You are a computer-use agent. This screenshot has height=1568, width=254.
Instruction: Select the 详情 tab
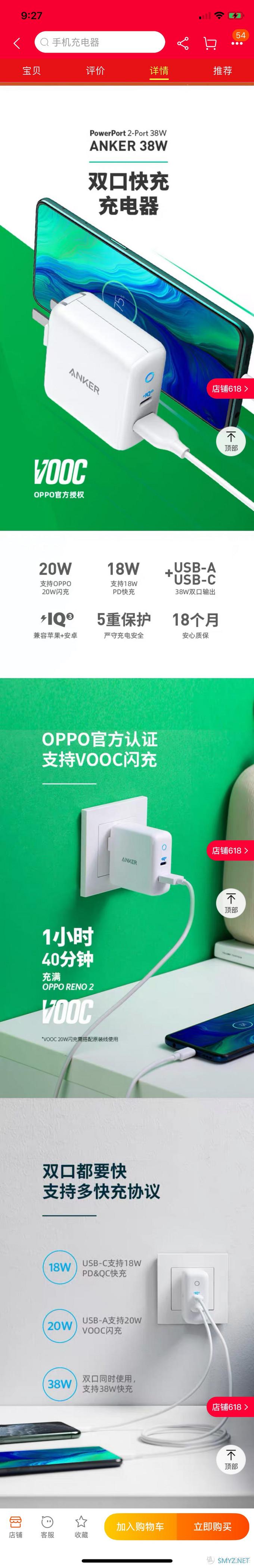click(159, 71)
